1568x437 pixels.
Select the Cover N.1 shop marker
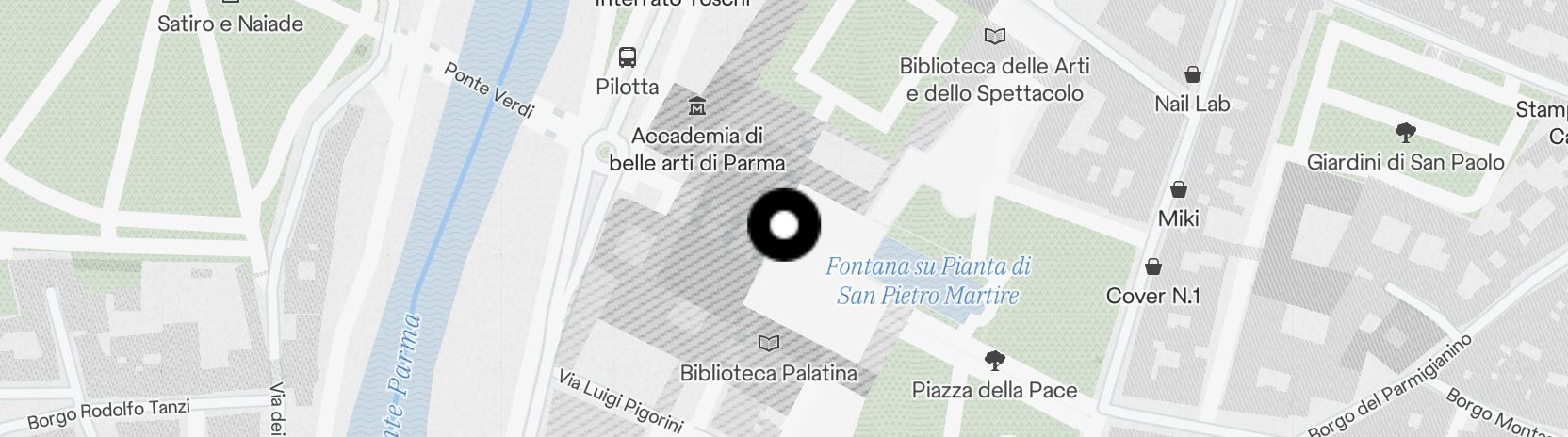[1152, 267]
